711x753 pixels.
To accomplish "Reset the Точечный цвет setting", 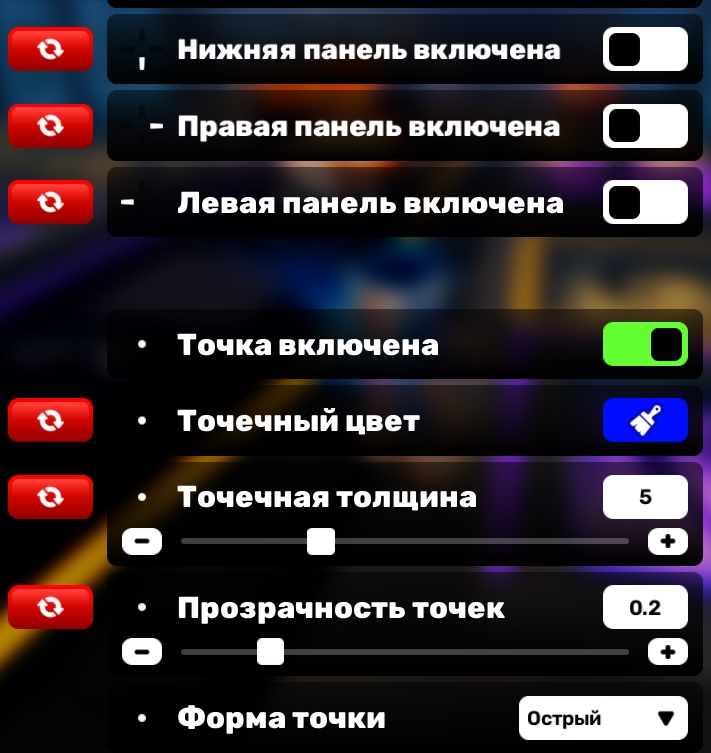I will click(50, 421).
